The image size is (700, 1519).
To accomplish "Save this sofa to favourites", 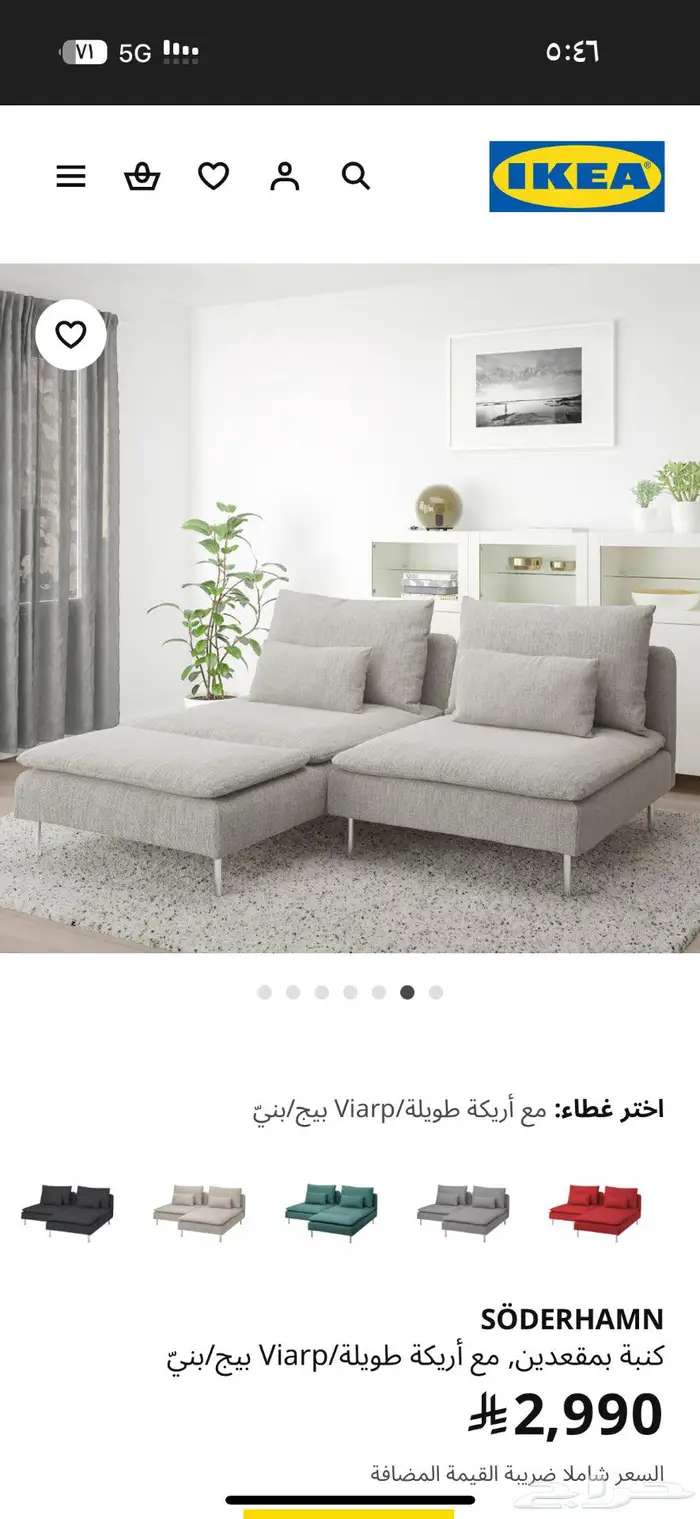I will pos(71,335).
